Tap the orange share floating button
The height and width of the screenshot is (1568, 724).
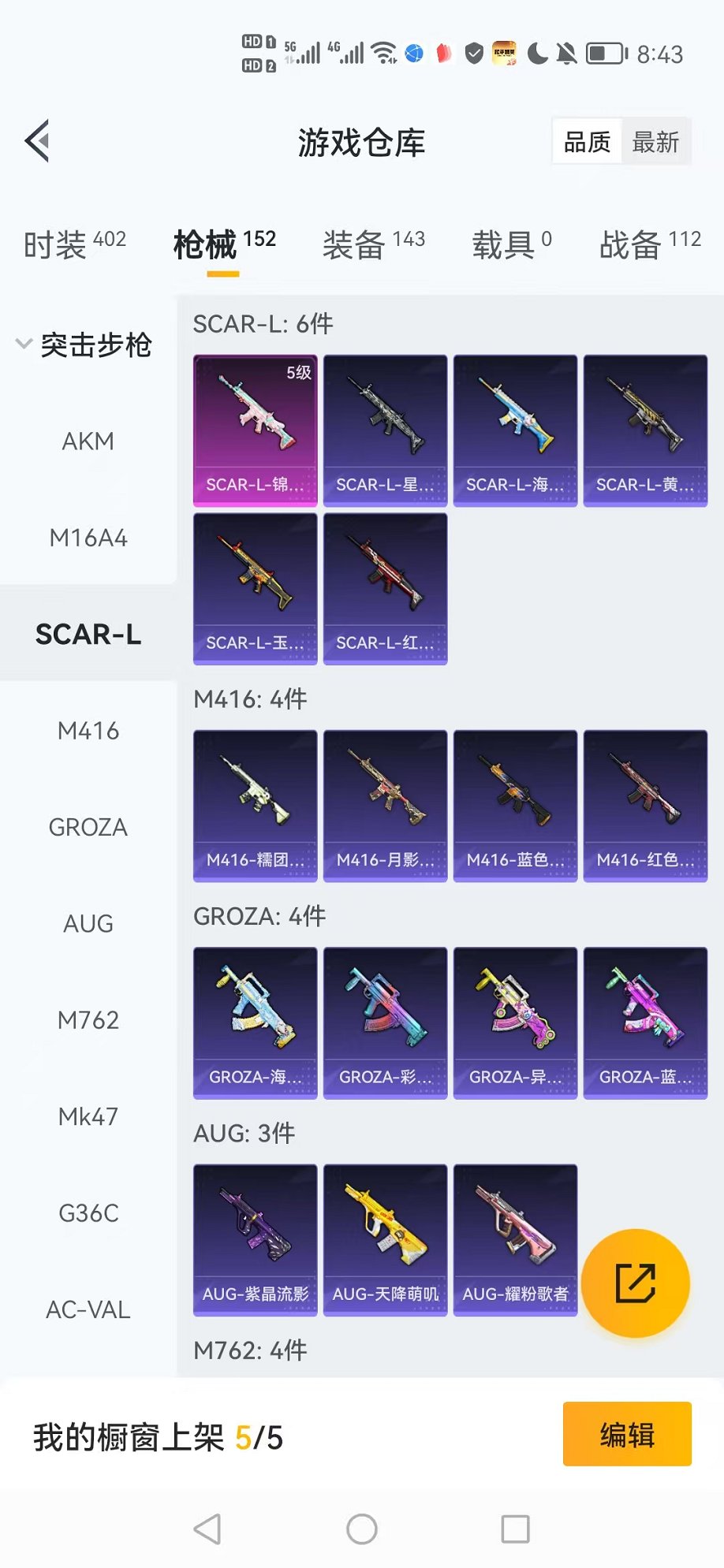635,1283
